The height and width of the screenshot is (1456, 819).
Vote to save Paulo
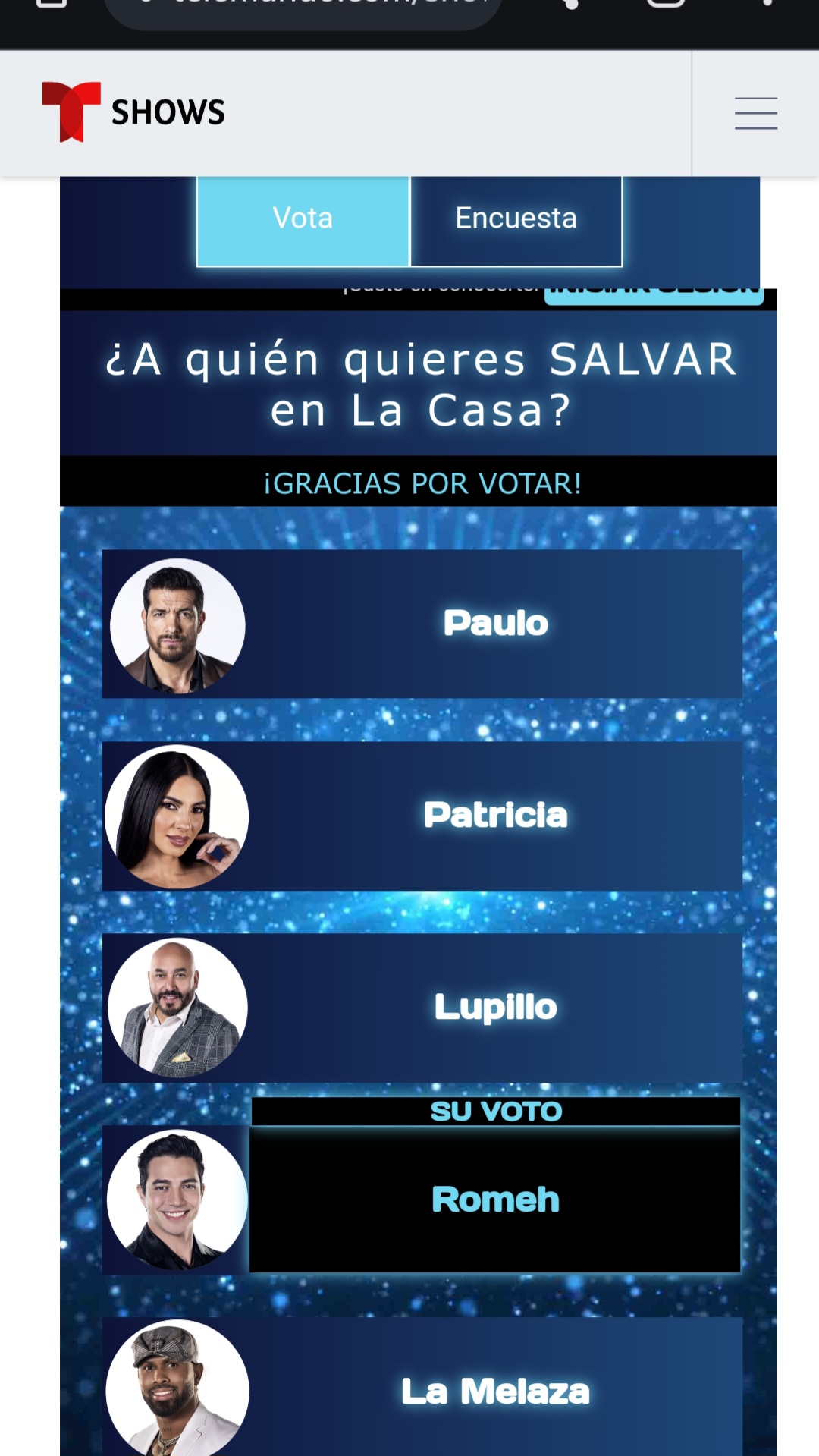422,624
